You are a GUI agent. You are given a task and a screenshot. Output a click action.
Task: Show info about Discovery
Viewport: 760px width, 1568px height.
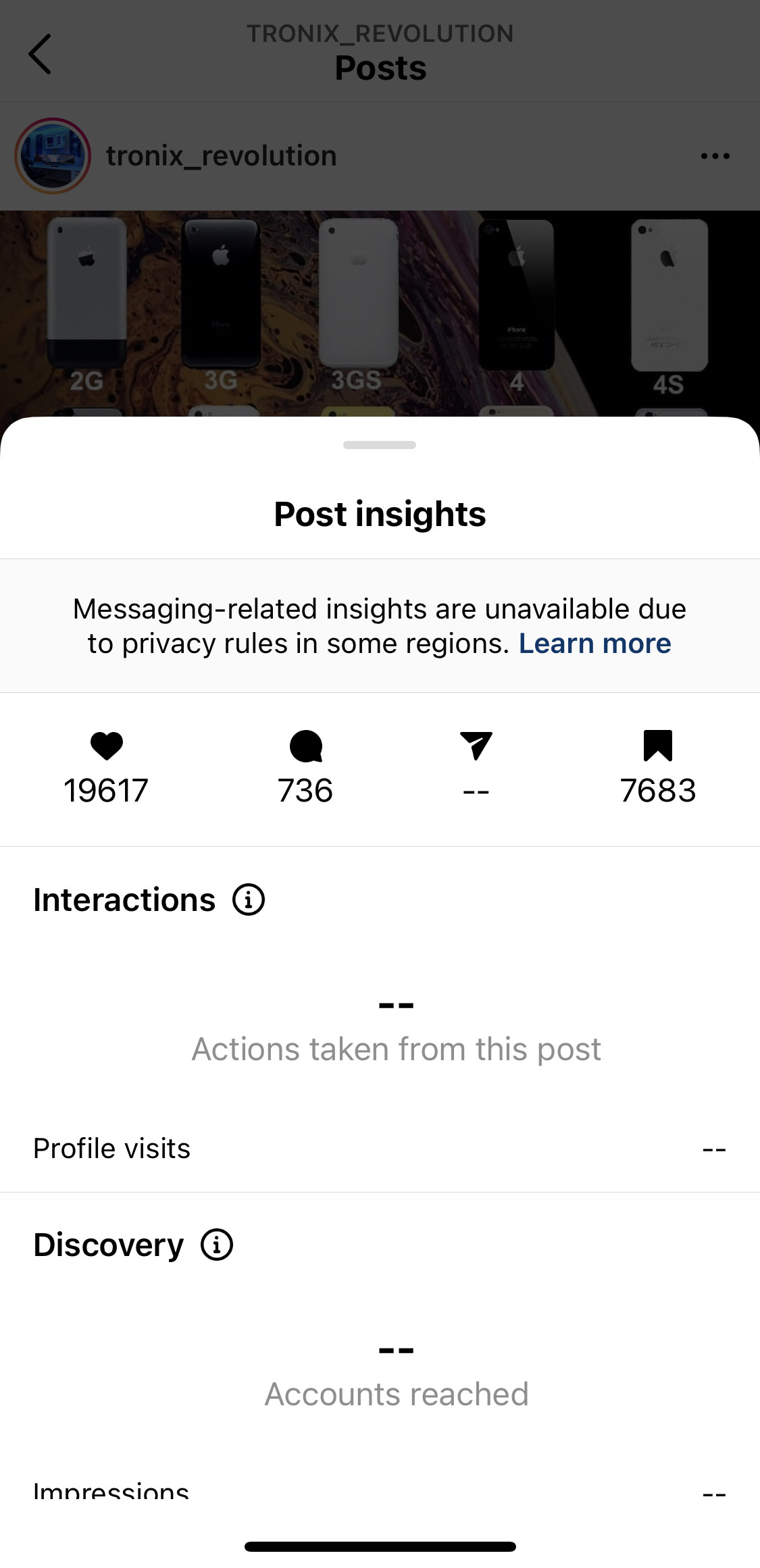click(217, 1245)
